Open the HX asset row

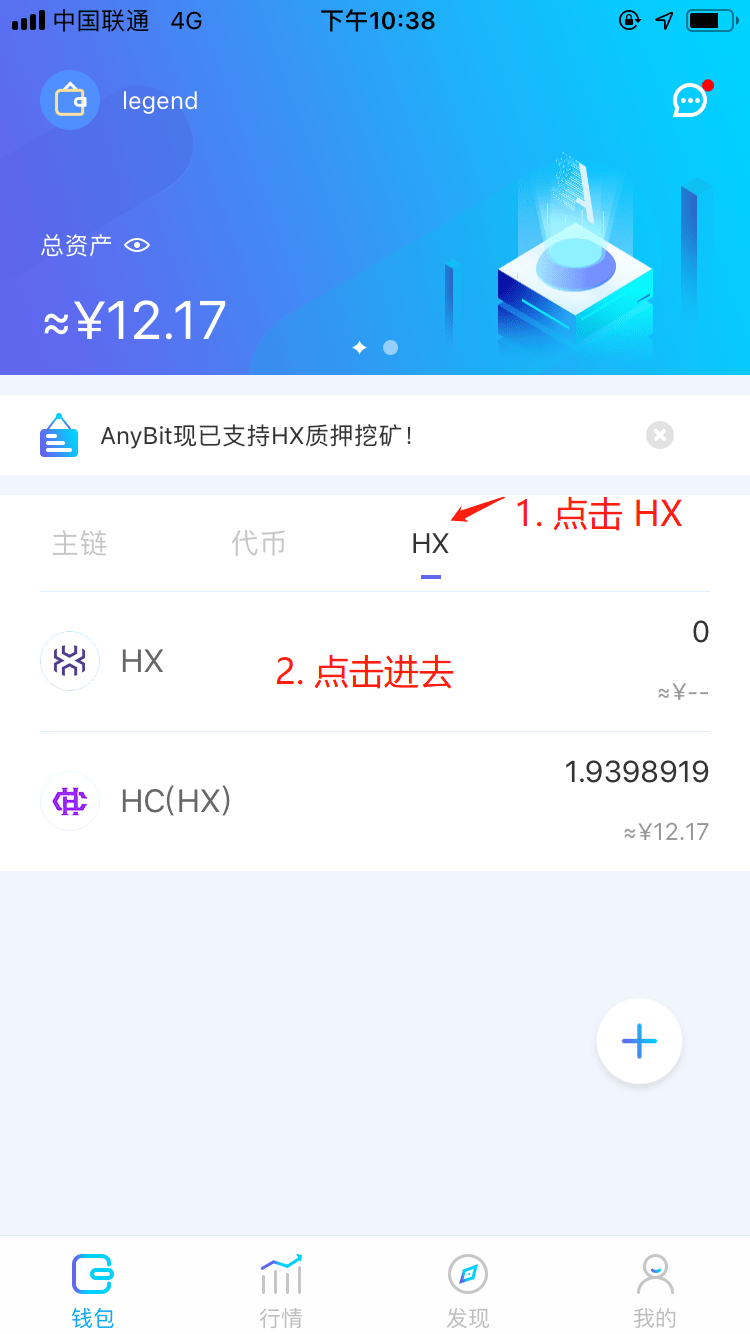pyautogui.click(x=375, y=661)
